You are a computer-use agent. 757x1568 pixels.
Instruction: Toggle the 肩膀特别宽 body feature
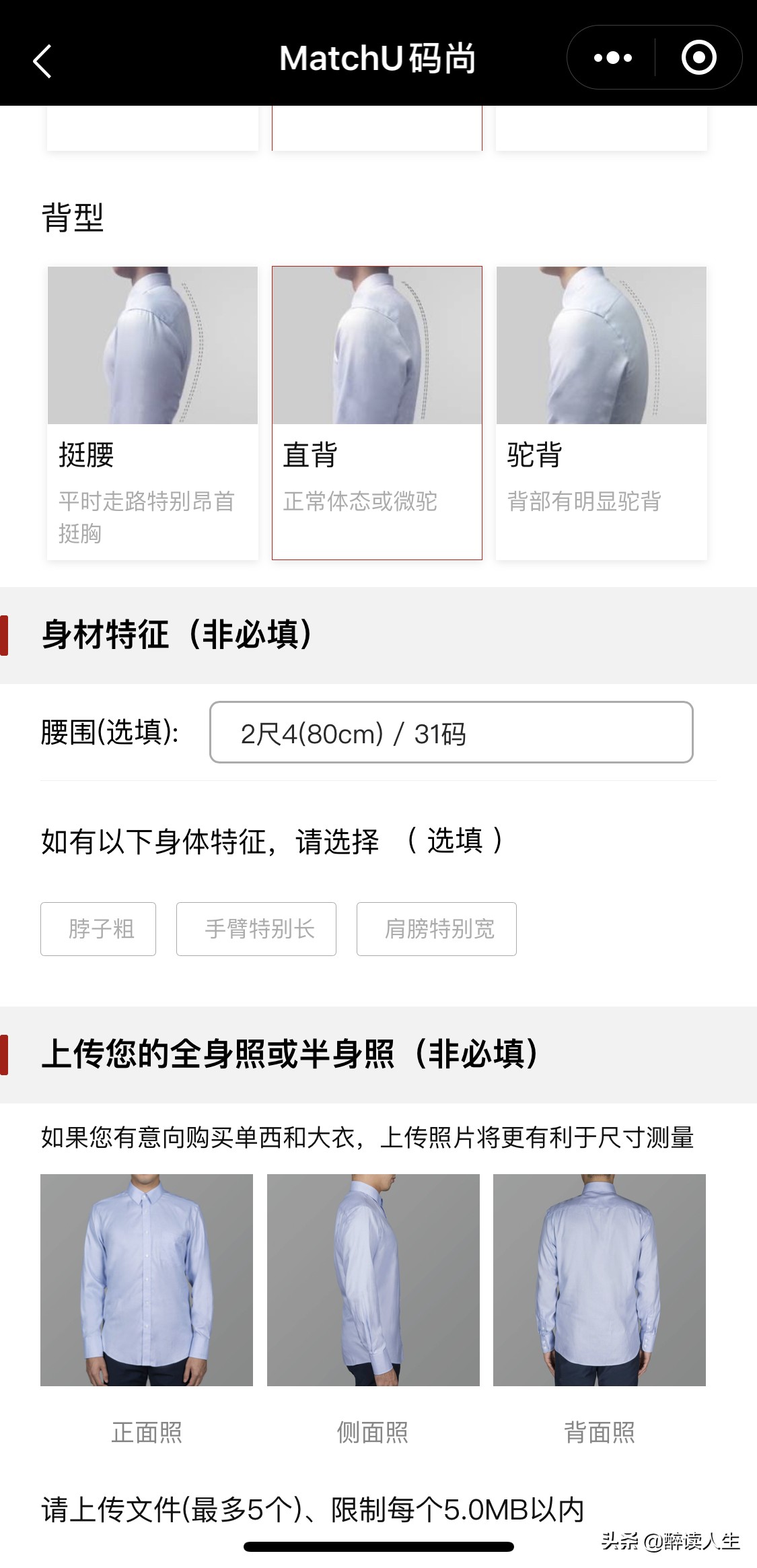pyautogui.click(x=436, y=930)
